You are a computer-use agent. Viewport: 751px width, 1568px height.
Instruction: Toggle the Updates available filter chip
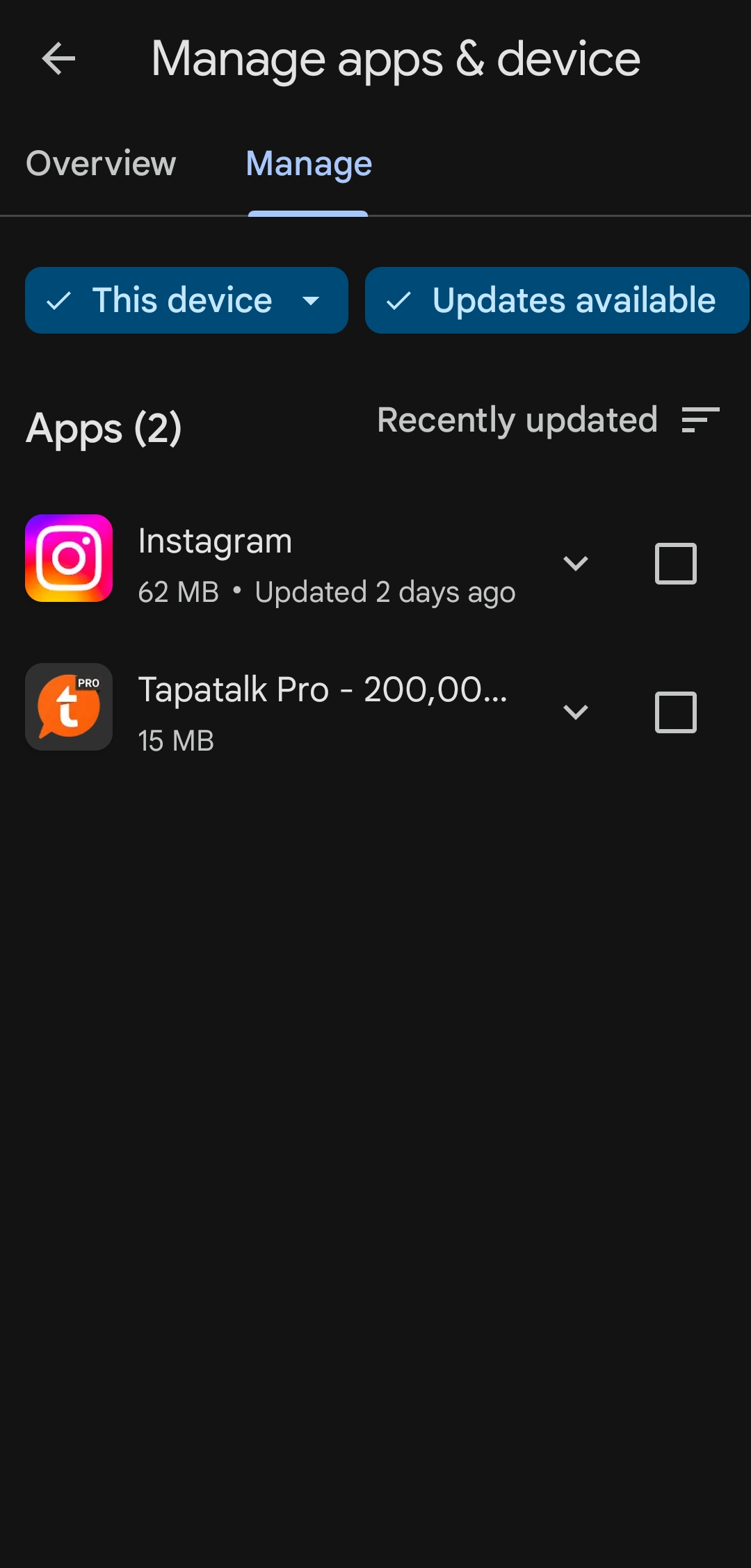tap(556, 300)
